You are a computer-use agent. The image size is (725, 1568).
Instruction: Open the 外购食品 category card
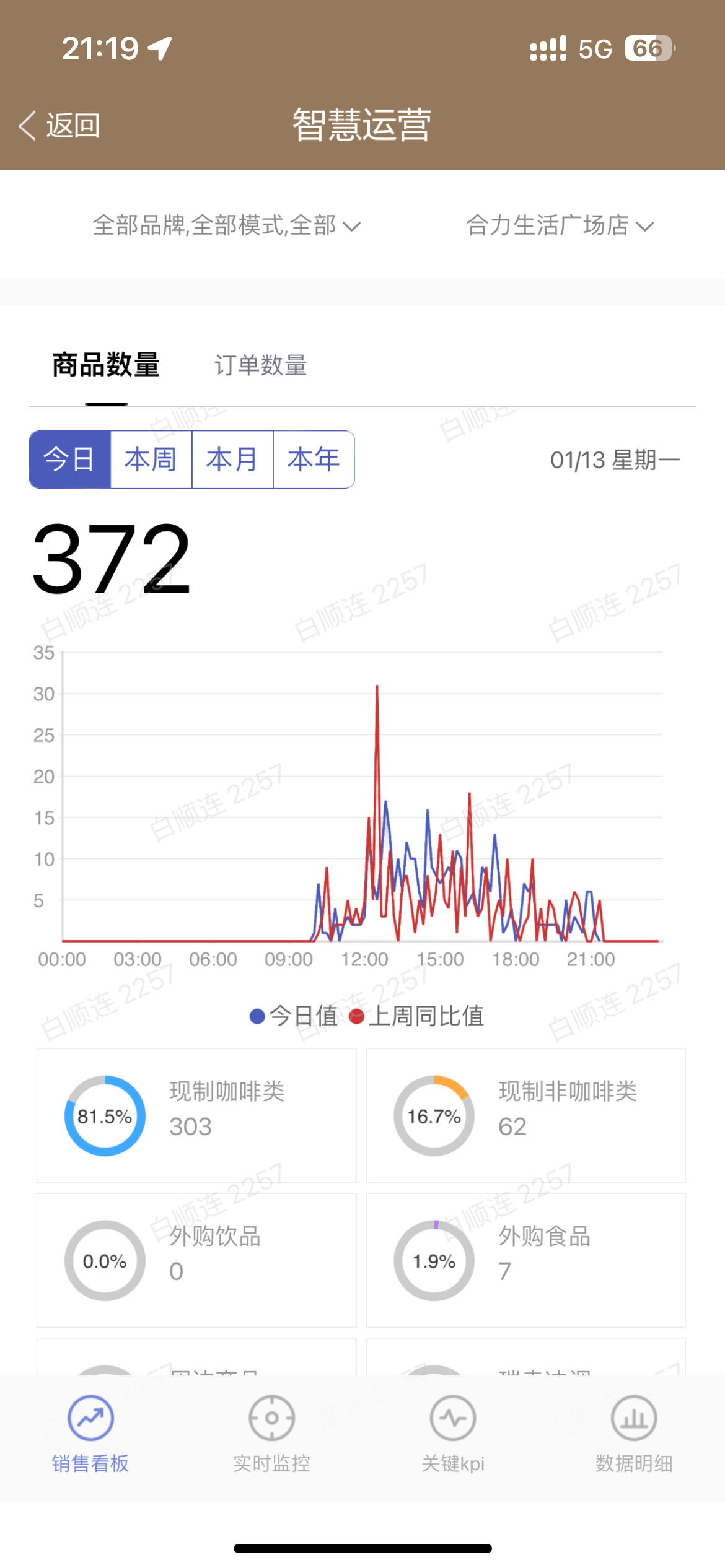tap(525, 1260)
